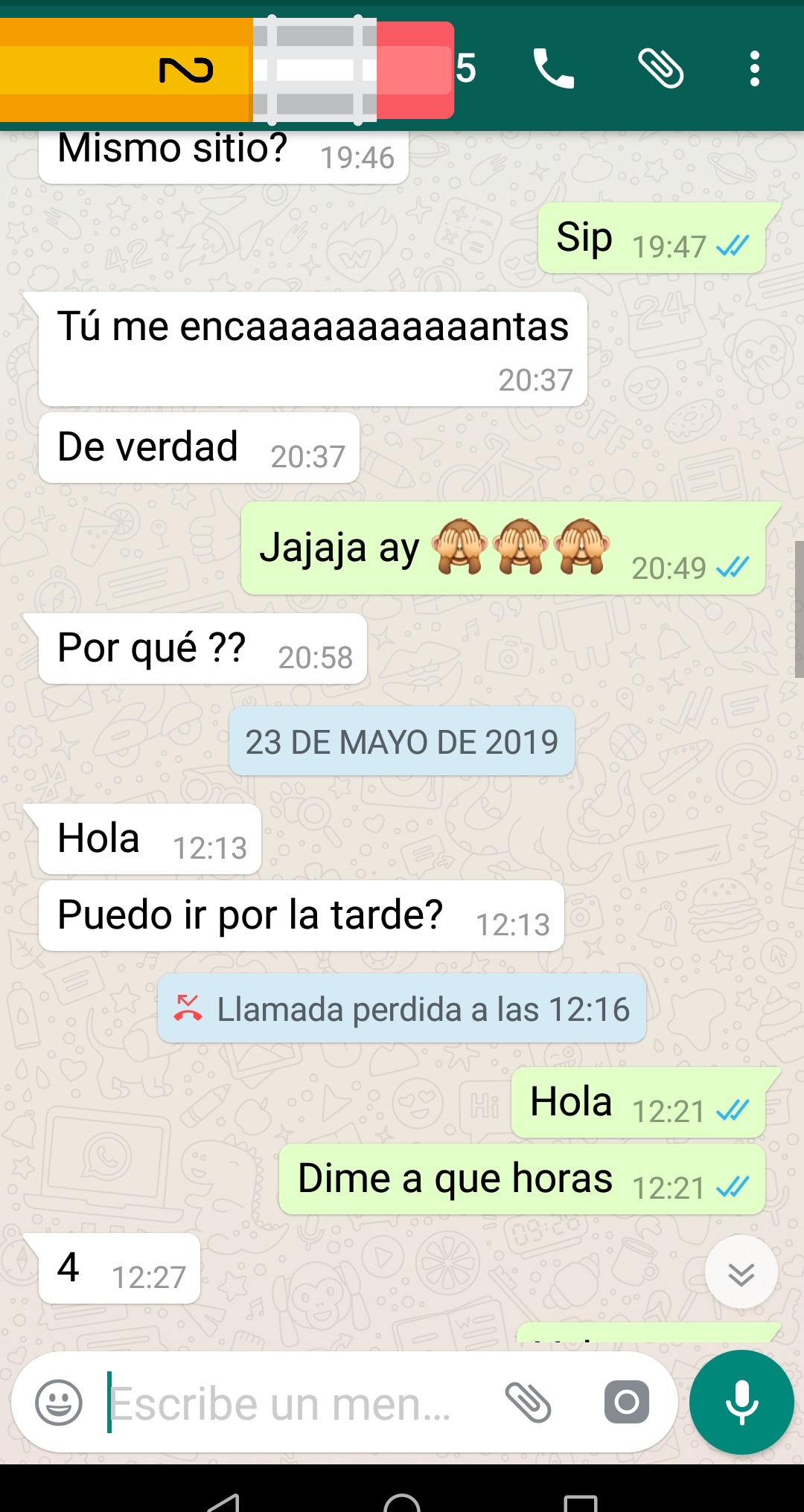Open the camera from the message bar

coord(626,1403)
